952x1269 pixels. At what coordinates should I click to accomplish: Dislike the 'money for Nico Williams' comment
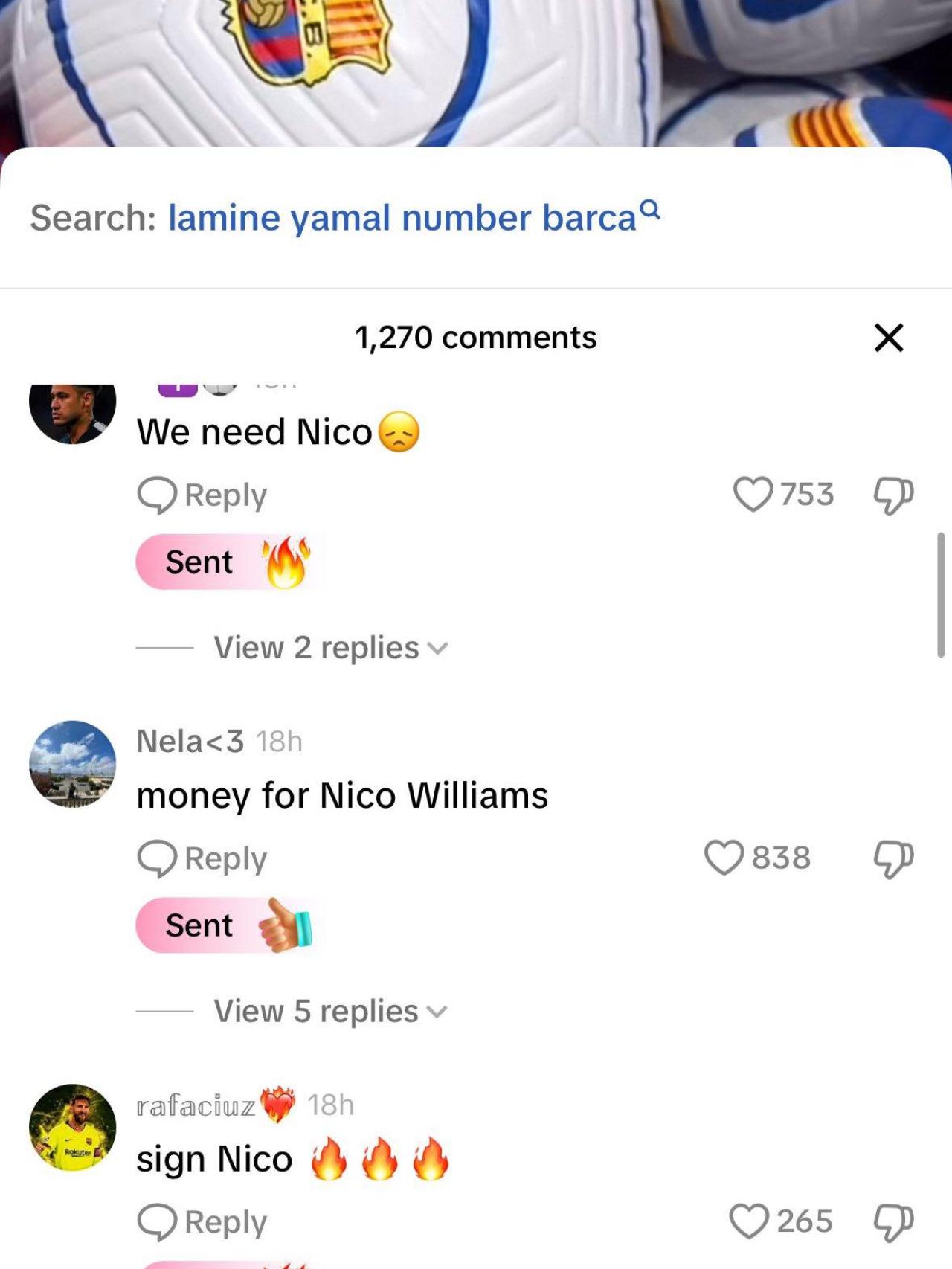point(891,857)
